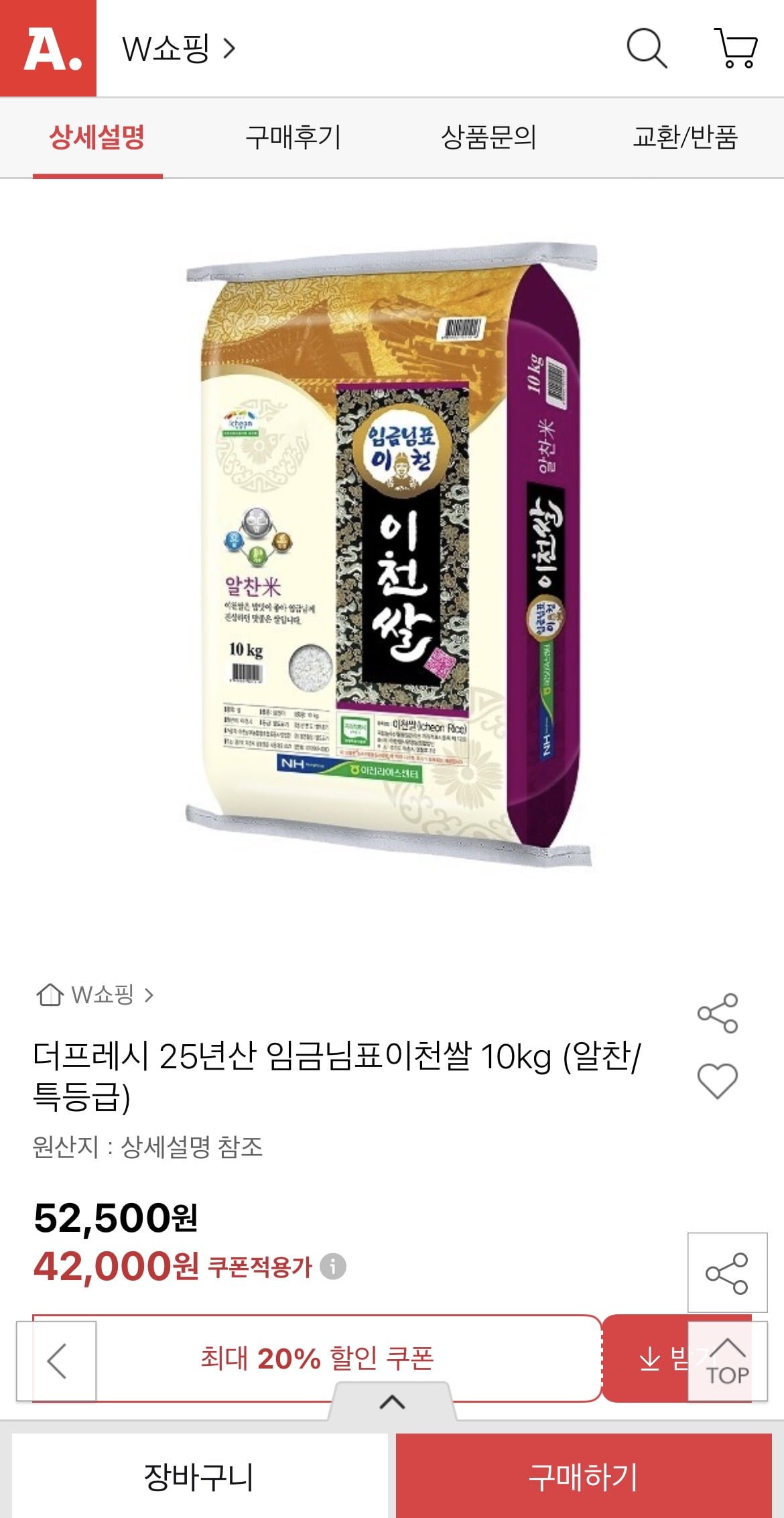Open the W쇼핑 breadcrumb above the product title

[95, 995]
